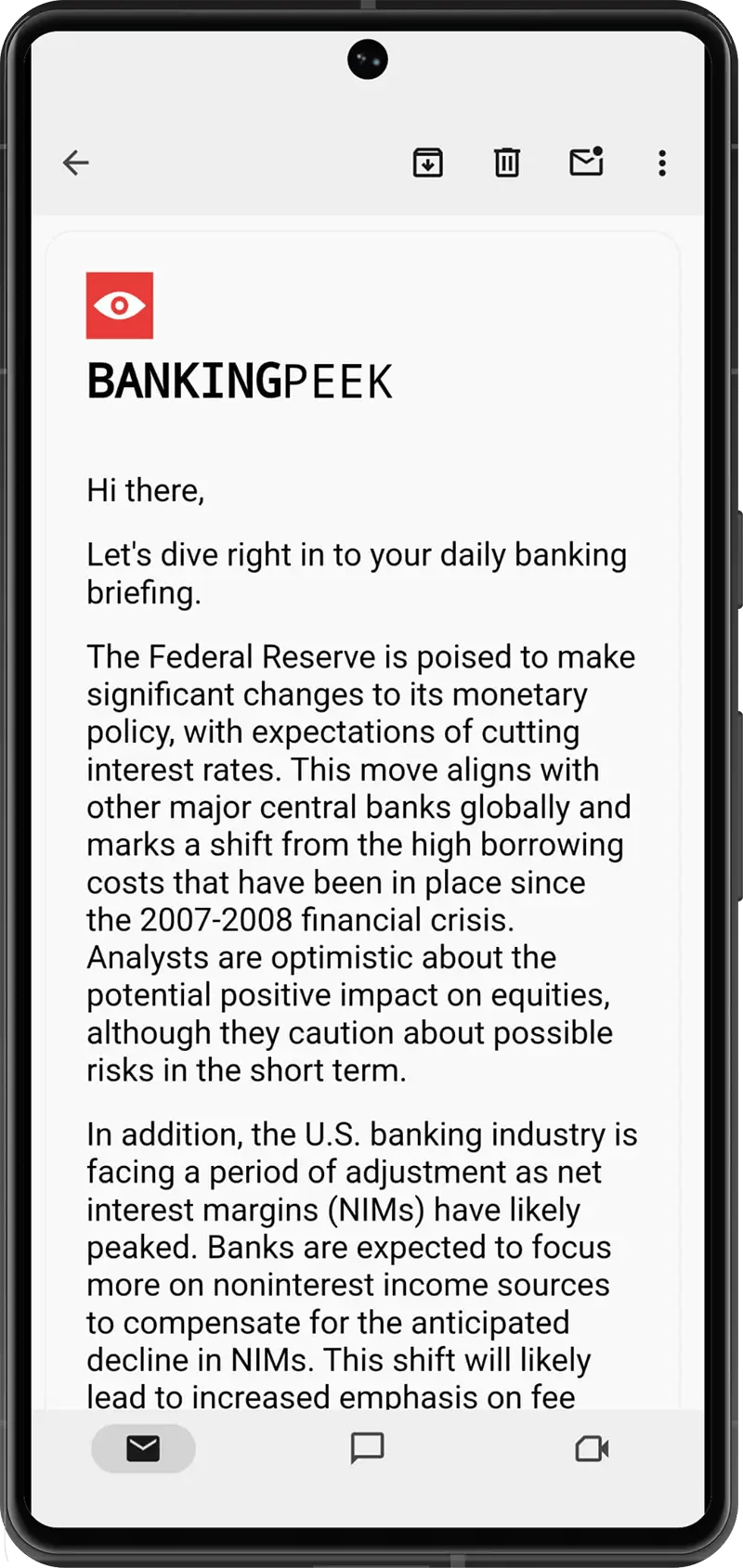This screenshot has width=743, height=1568.
Task: Switch to the Chat tab
Action: [x=367, y=1448]
